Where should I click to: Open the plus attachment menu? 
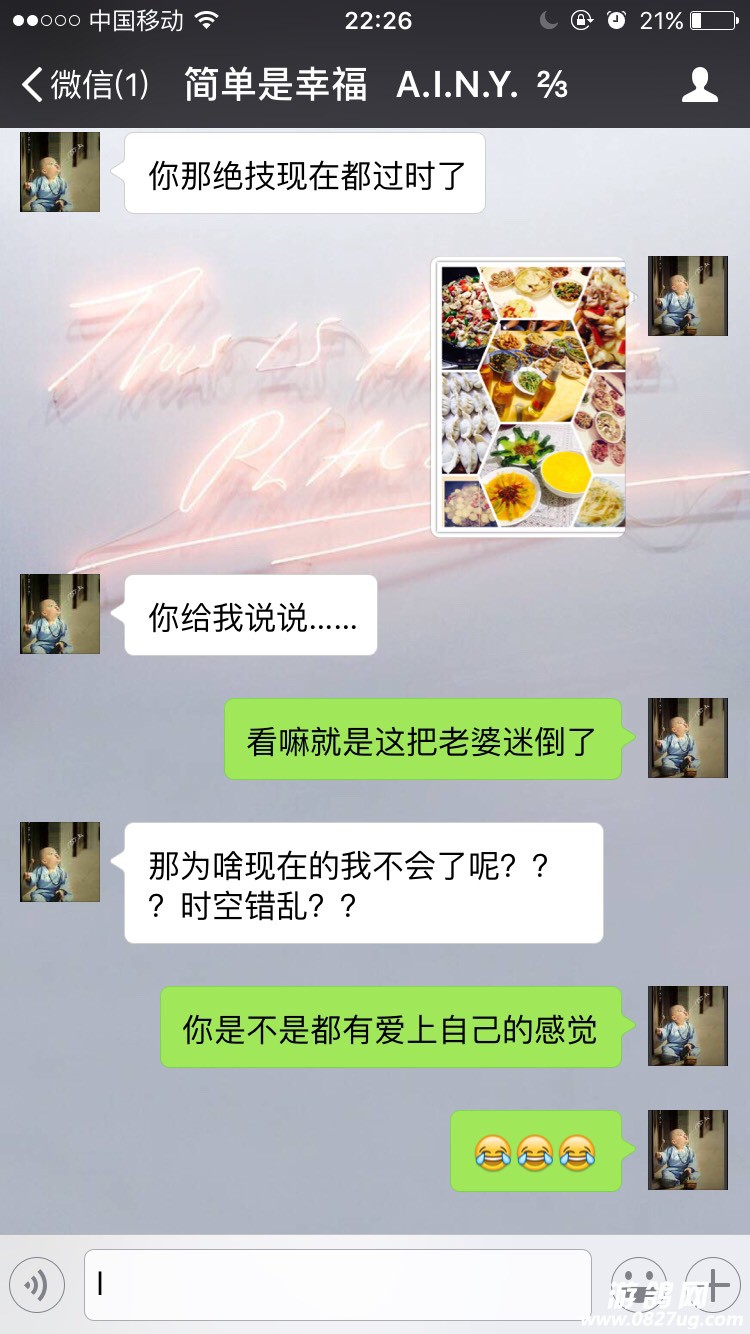pyautogui.click(x=712, y=1284)
